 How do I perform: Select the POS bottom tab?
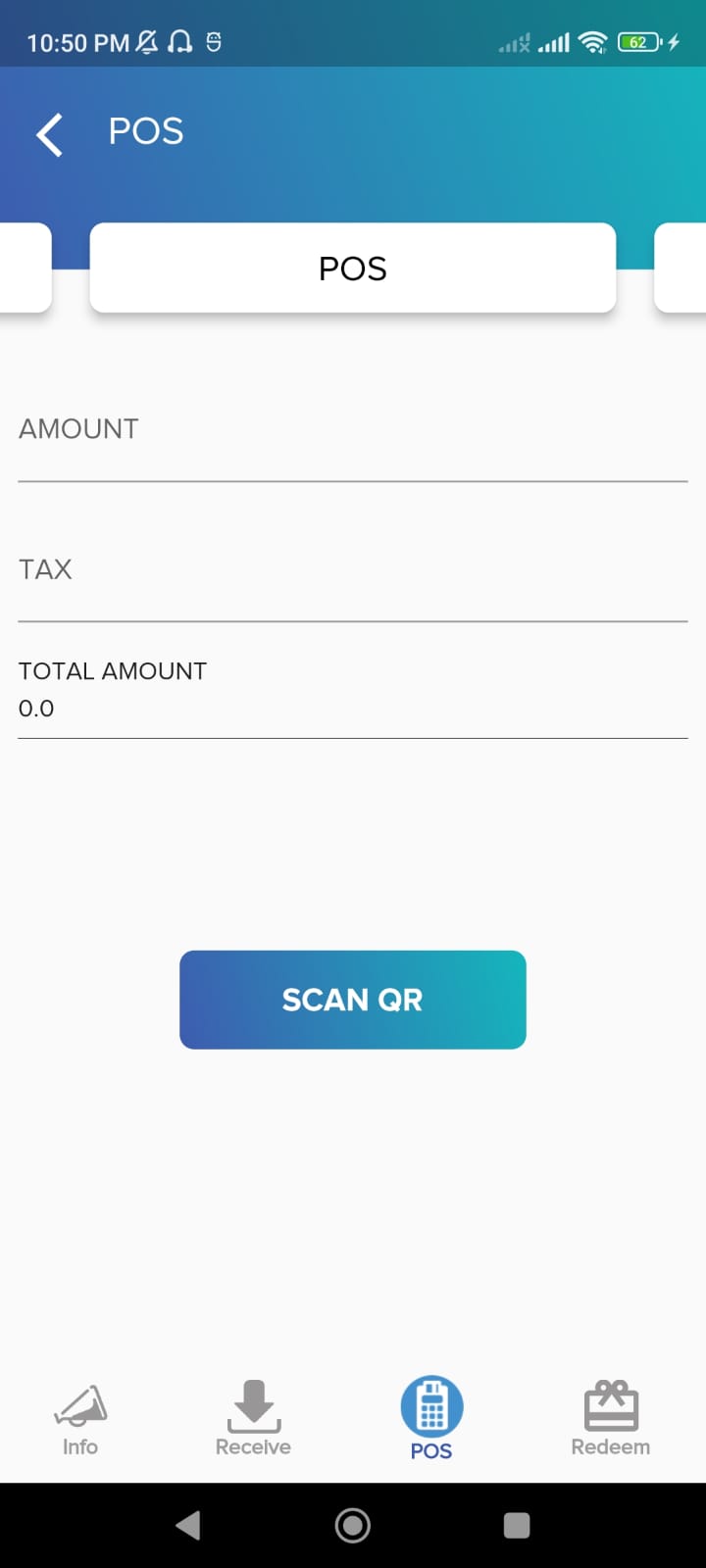coord(431,1419)
